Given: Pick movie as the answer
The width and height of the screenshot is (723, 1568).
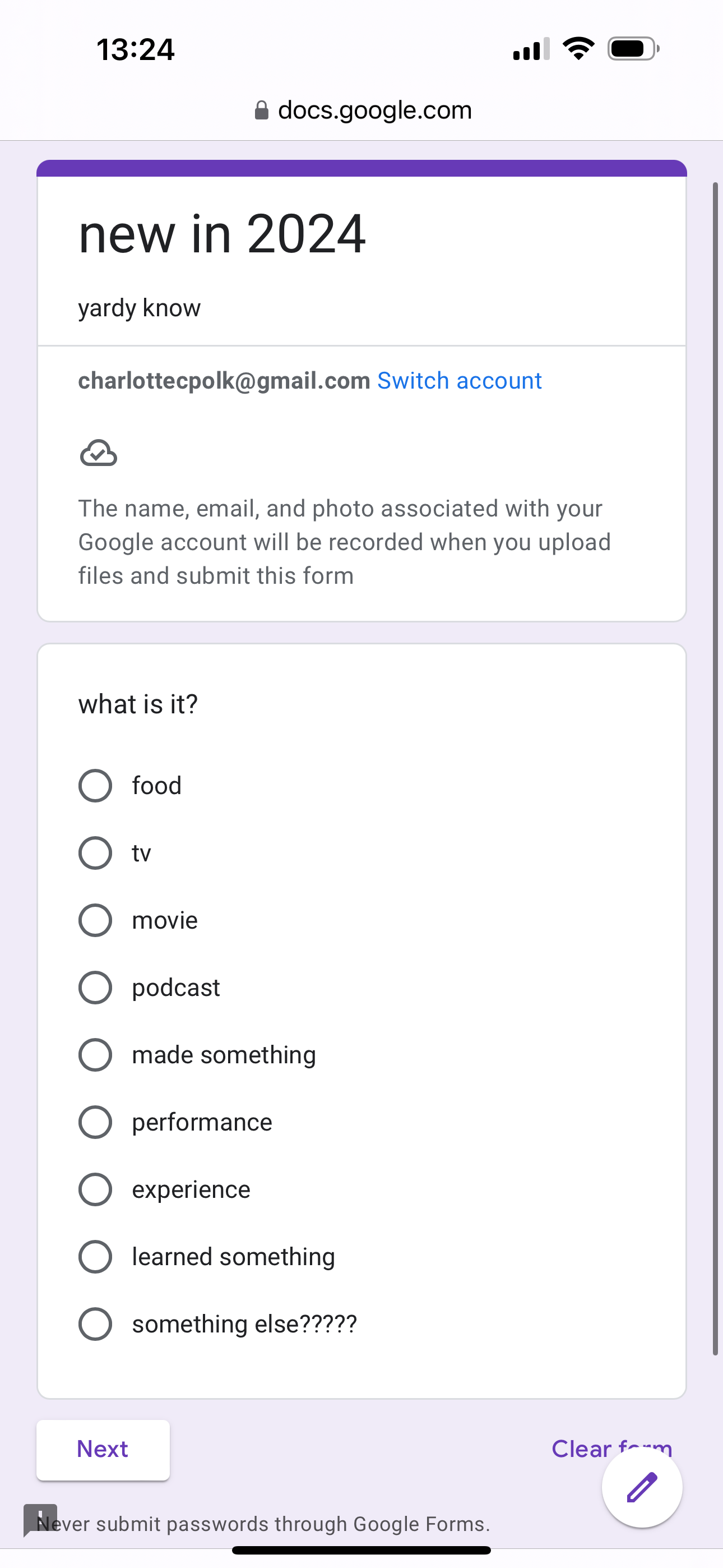Looking at the screenshot, I should [x=95, y=920].
